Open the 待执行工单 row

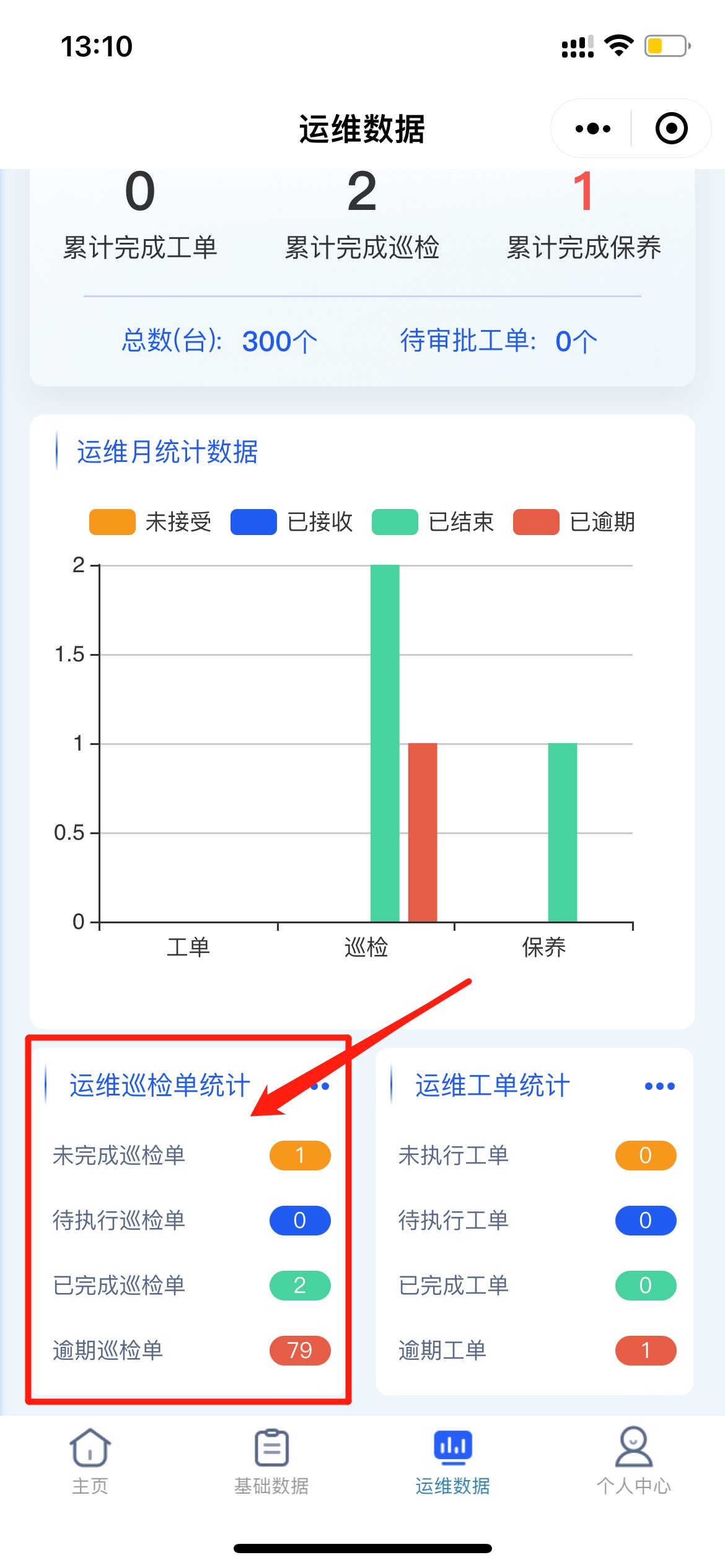[537, 1221]
